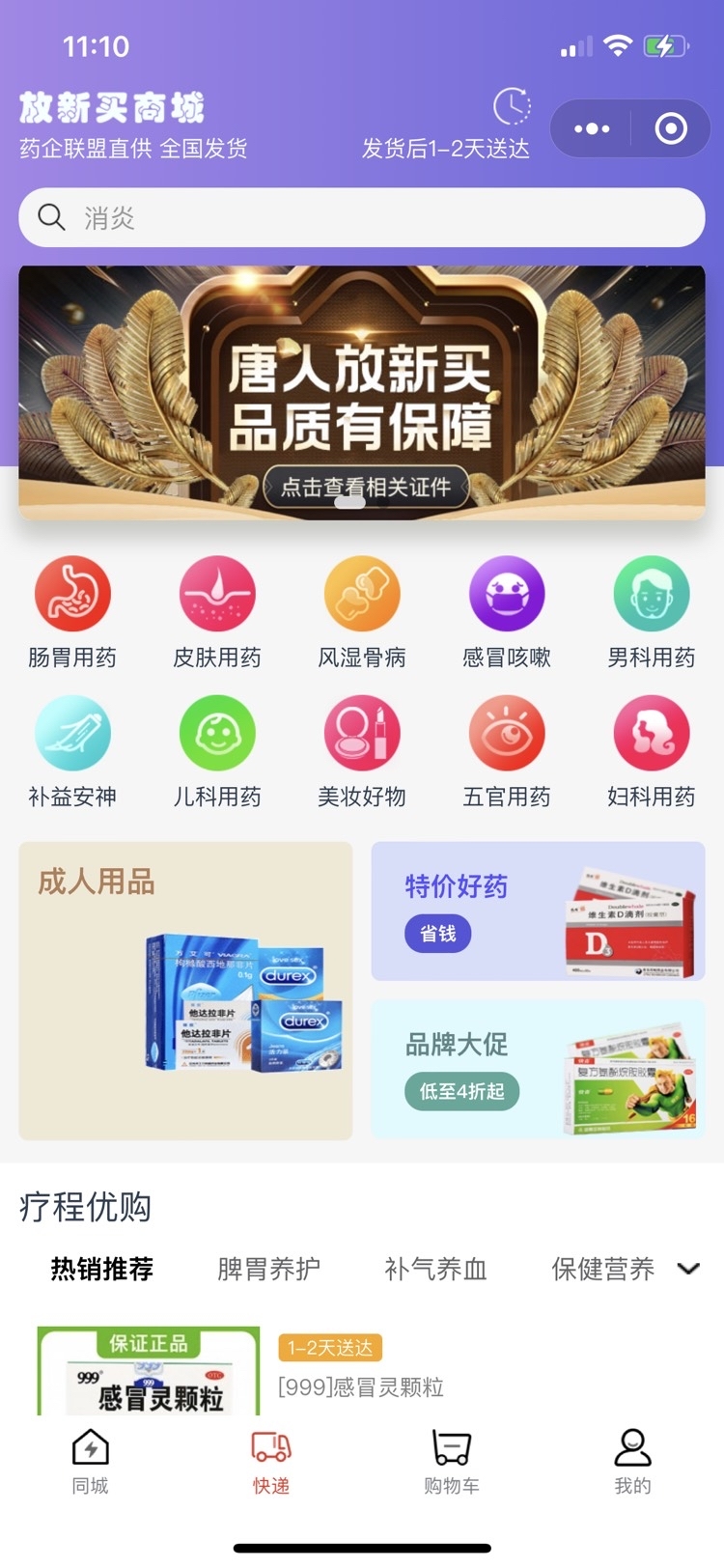Tap the search box showing 消炎

click(362, 217)
